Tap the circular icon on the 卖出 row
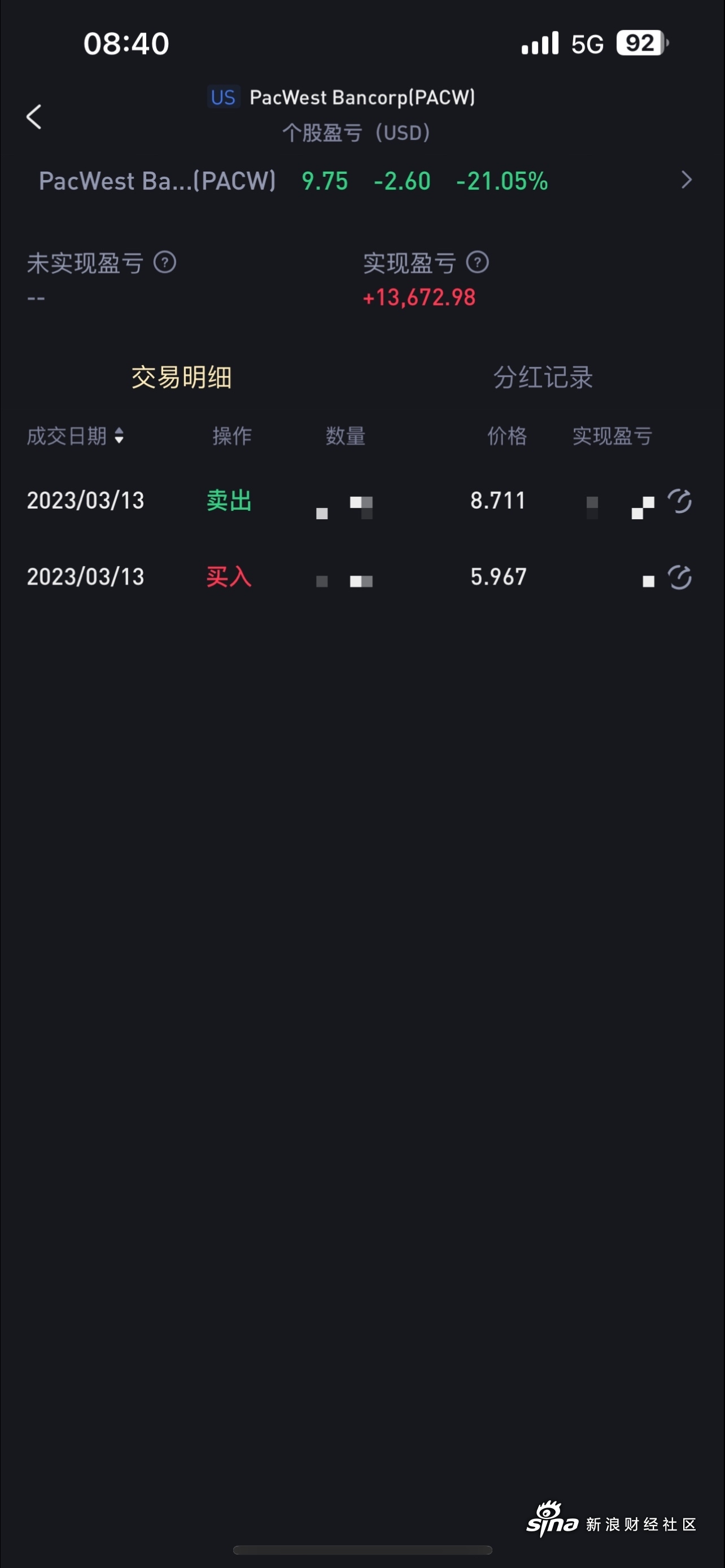This screenshot has height=1568, width=725. (x=679, y=502)
